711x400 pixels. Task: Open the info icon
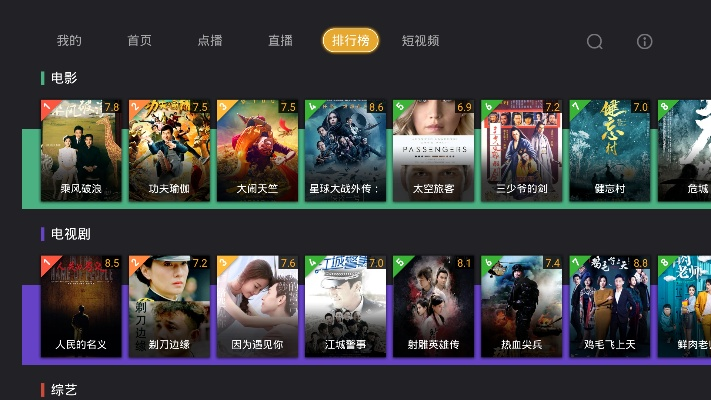[x=645, y=41]
